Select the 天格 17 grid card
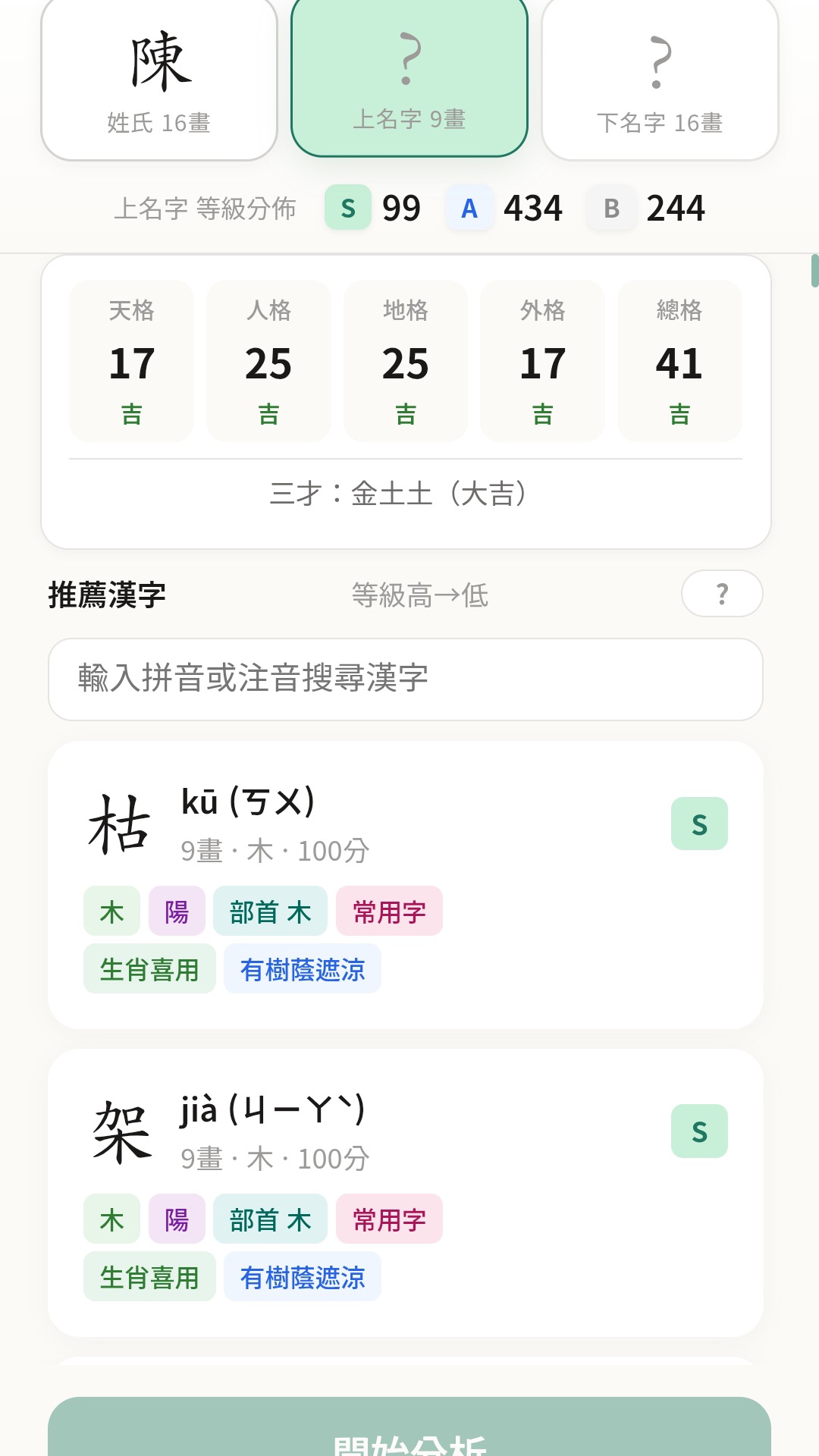The height and width of the screenshot is (1456, 819). pyautogui.click(x=130, y=359)
